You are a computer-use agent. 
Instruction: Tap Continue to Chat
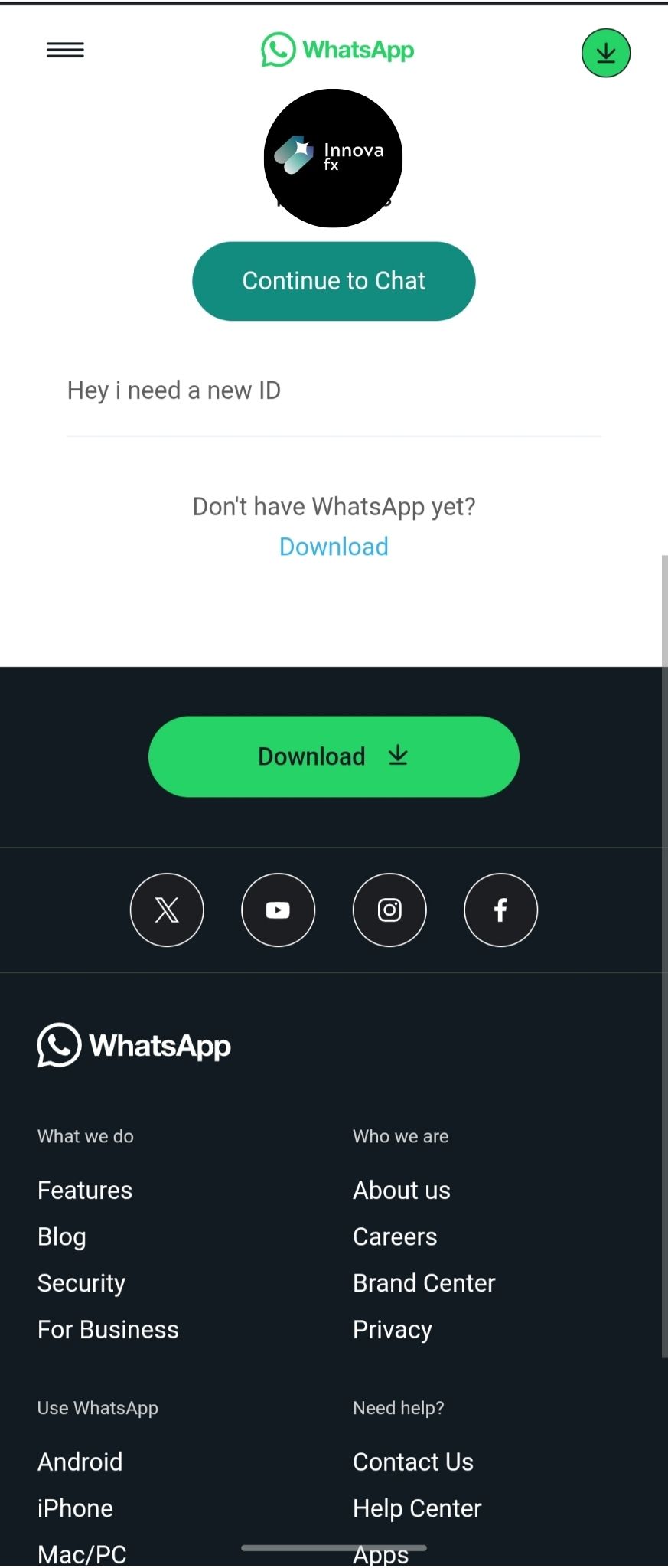334,281
